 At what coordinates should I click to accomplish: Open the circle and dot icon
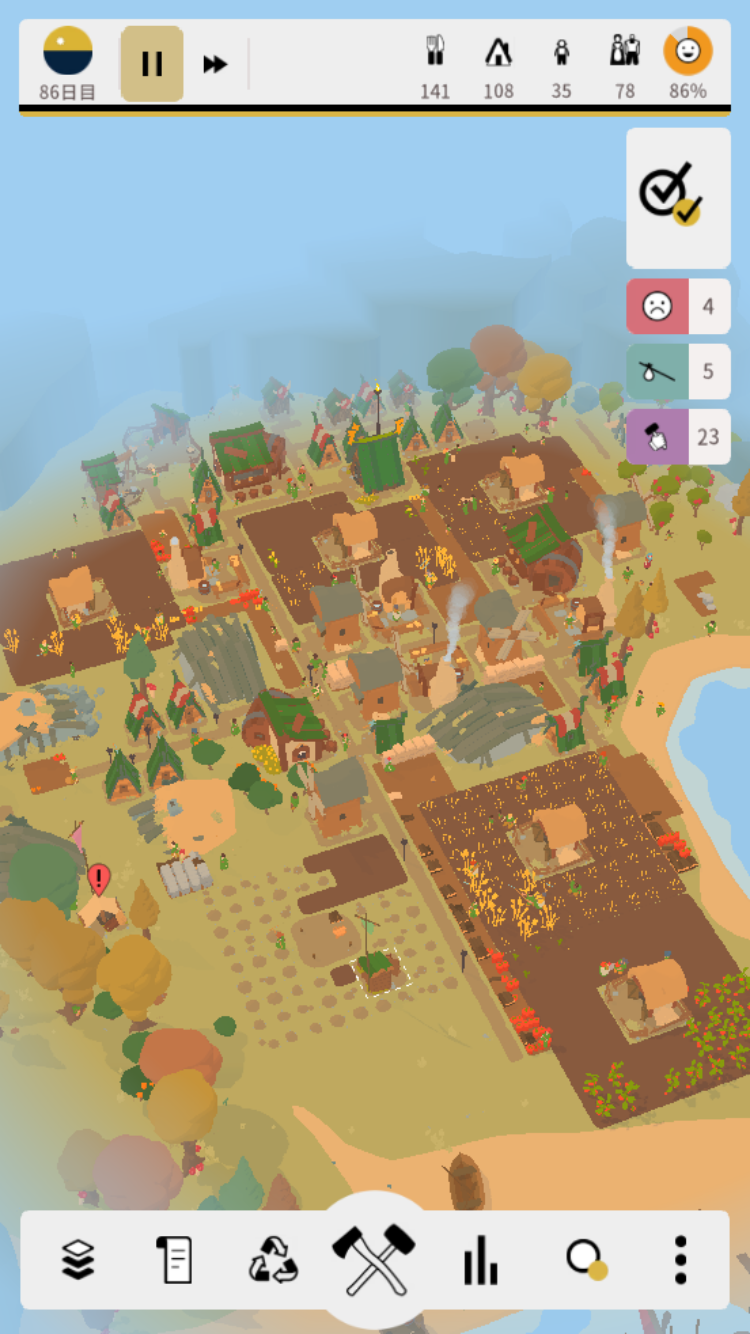tap(585, 1259)
